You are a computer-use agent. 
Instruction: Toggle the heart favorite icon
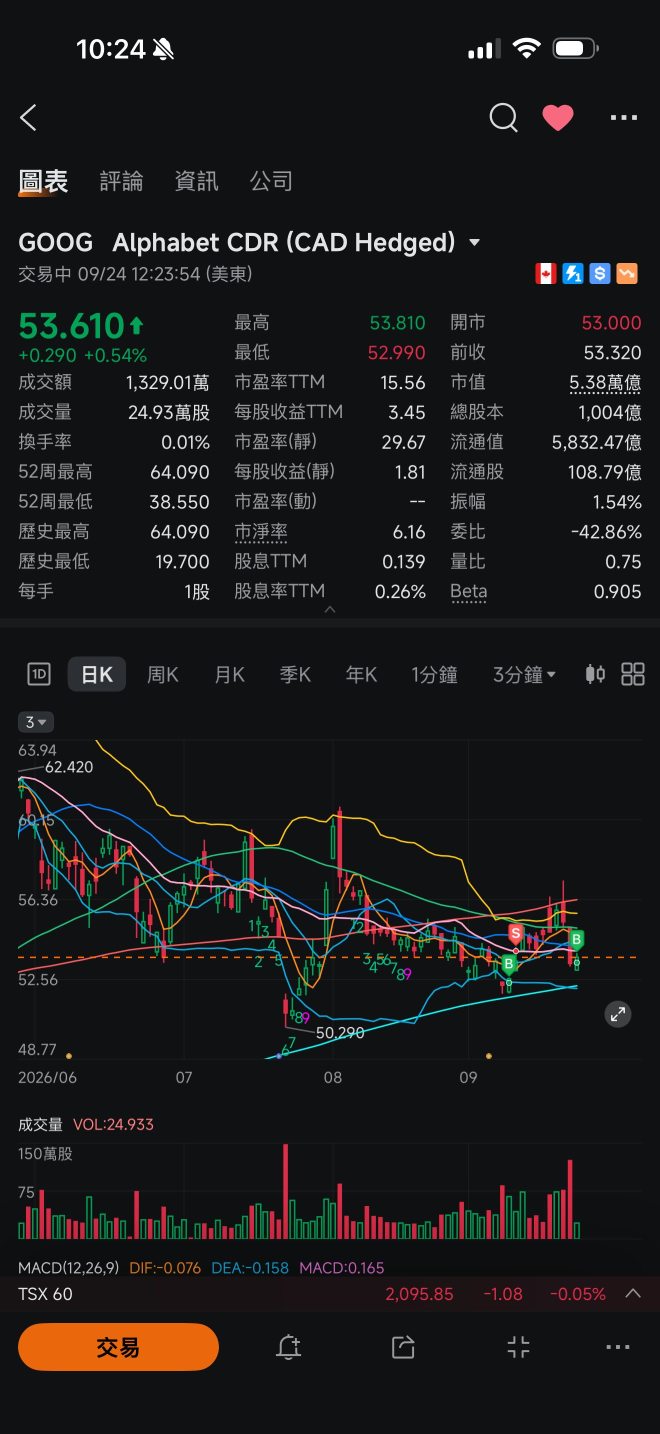point(558,118)
